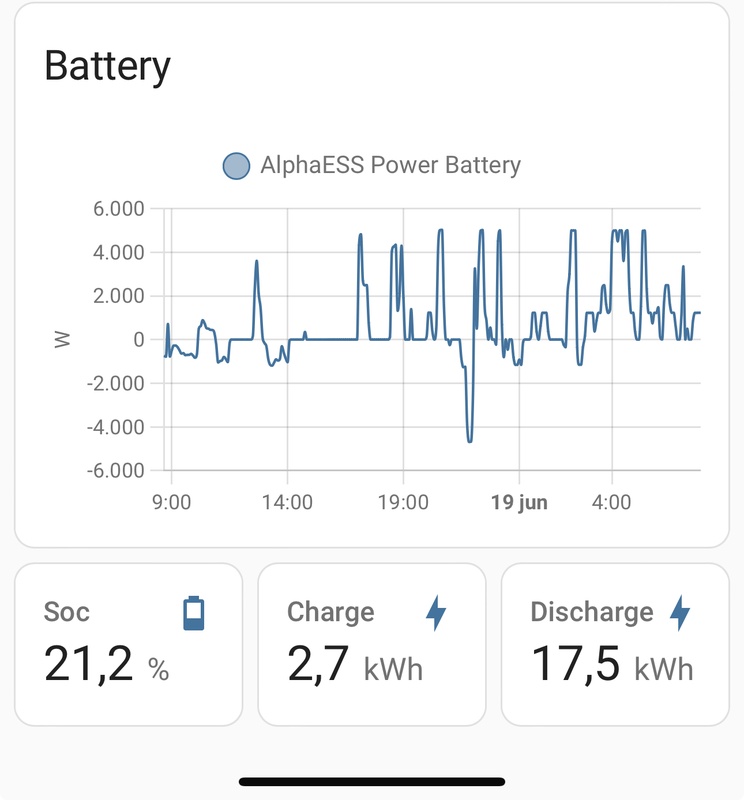Open the Discharge 17,5 kWh card
Image resolution: width=744 pixels, height=800 pixels.
(x=614, y=644)
